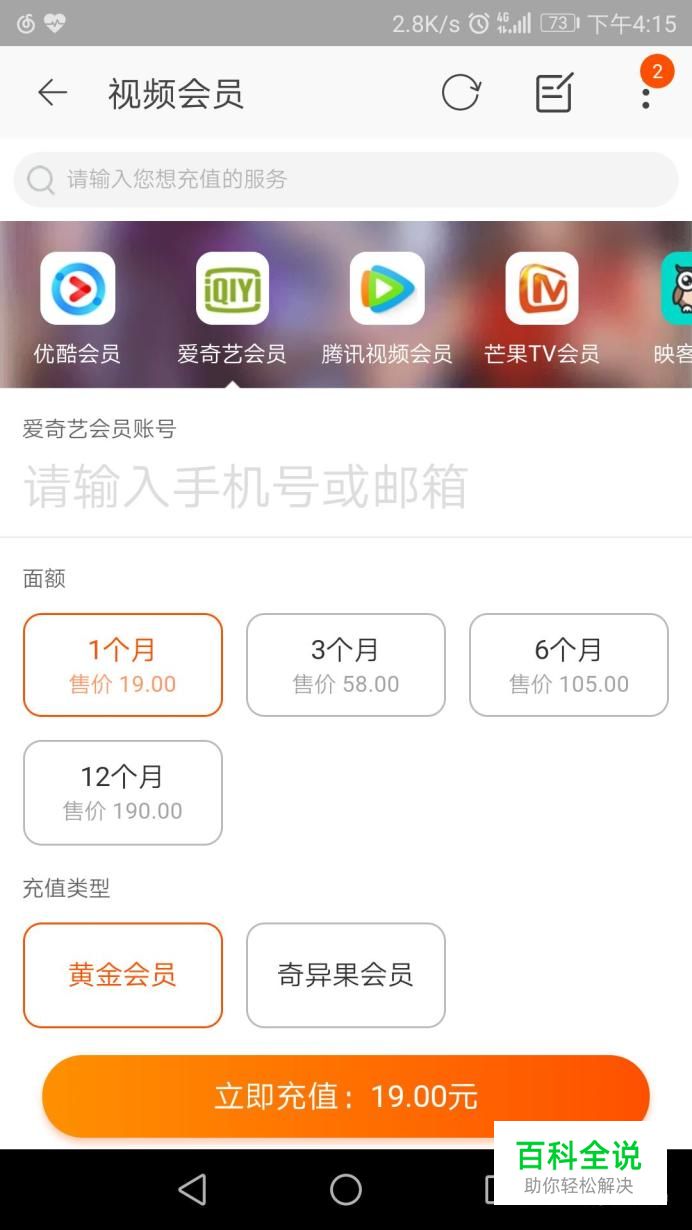Go back using the top-left arrow
Image resolution: width=692 pixels, height=1230 pixels.
click(x=52, y=93)
